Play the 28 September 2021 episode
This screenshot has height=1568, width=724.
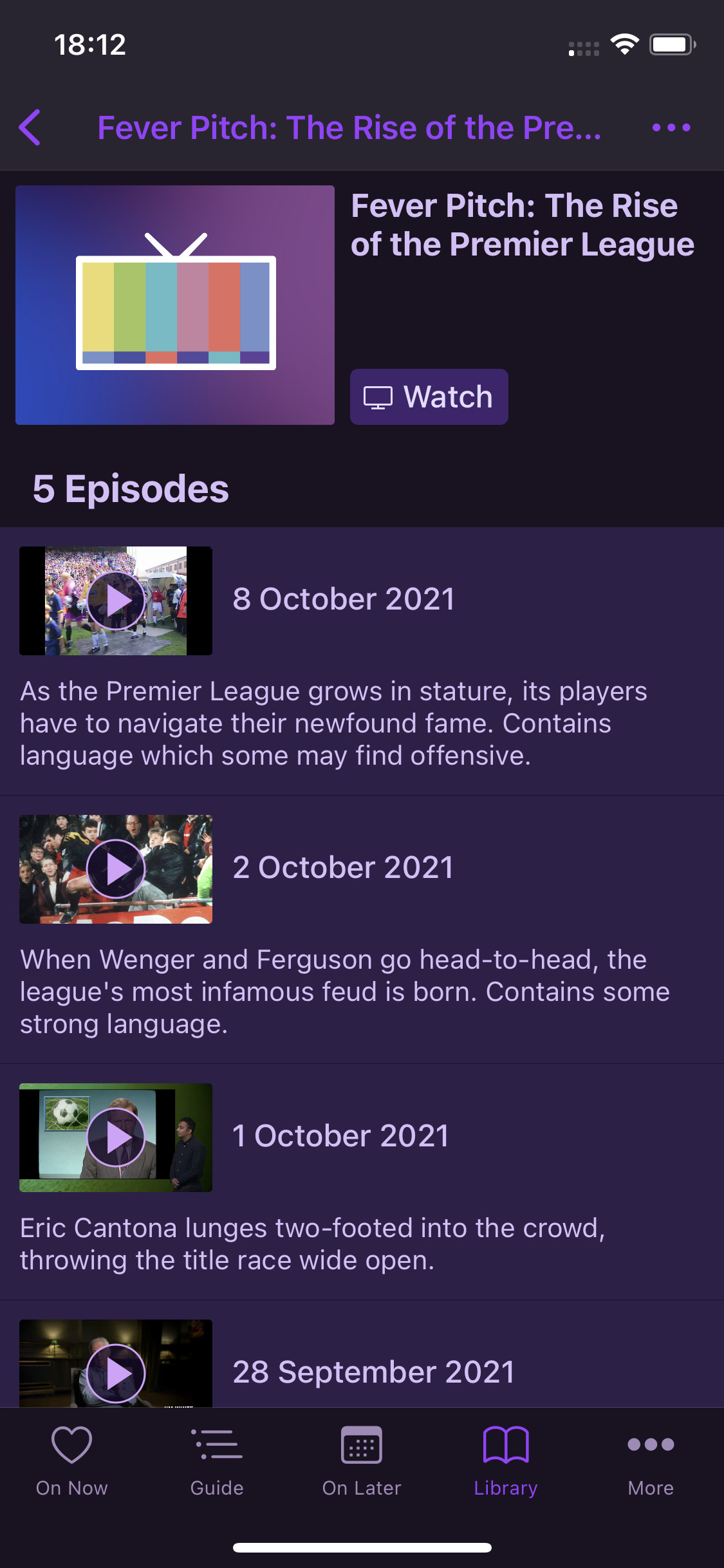(116, 1372)
